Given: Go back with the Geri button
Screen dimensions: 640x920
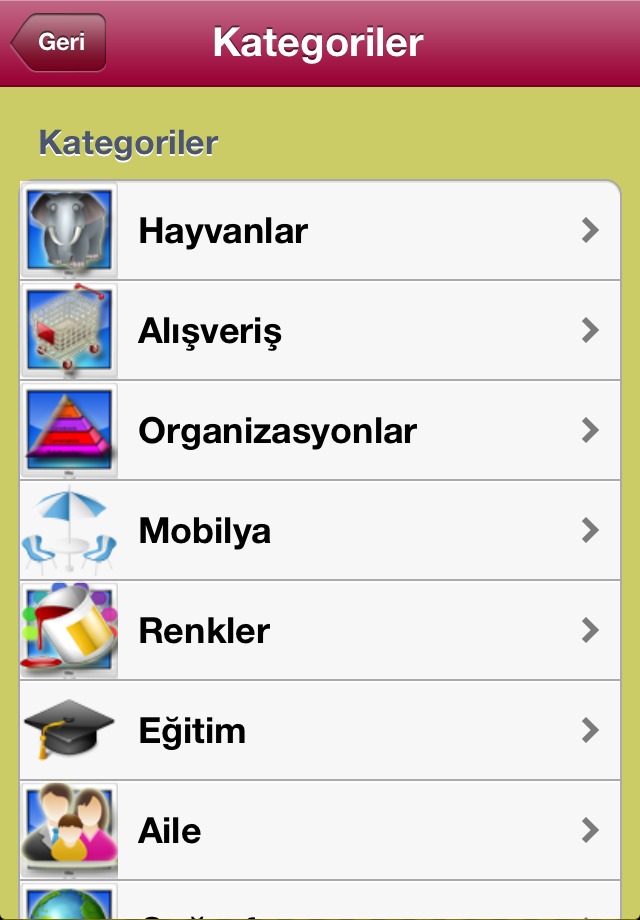Looking at the screenshot, I should (59, 43).
